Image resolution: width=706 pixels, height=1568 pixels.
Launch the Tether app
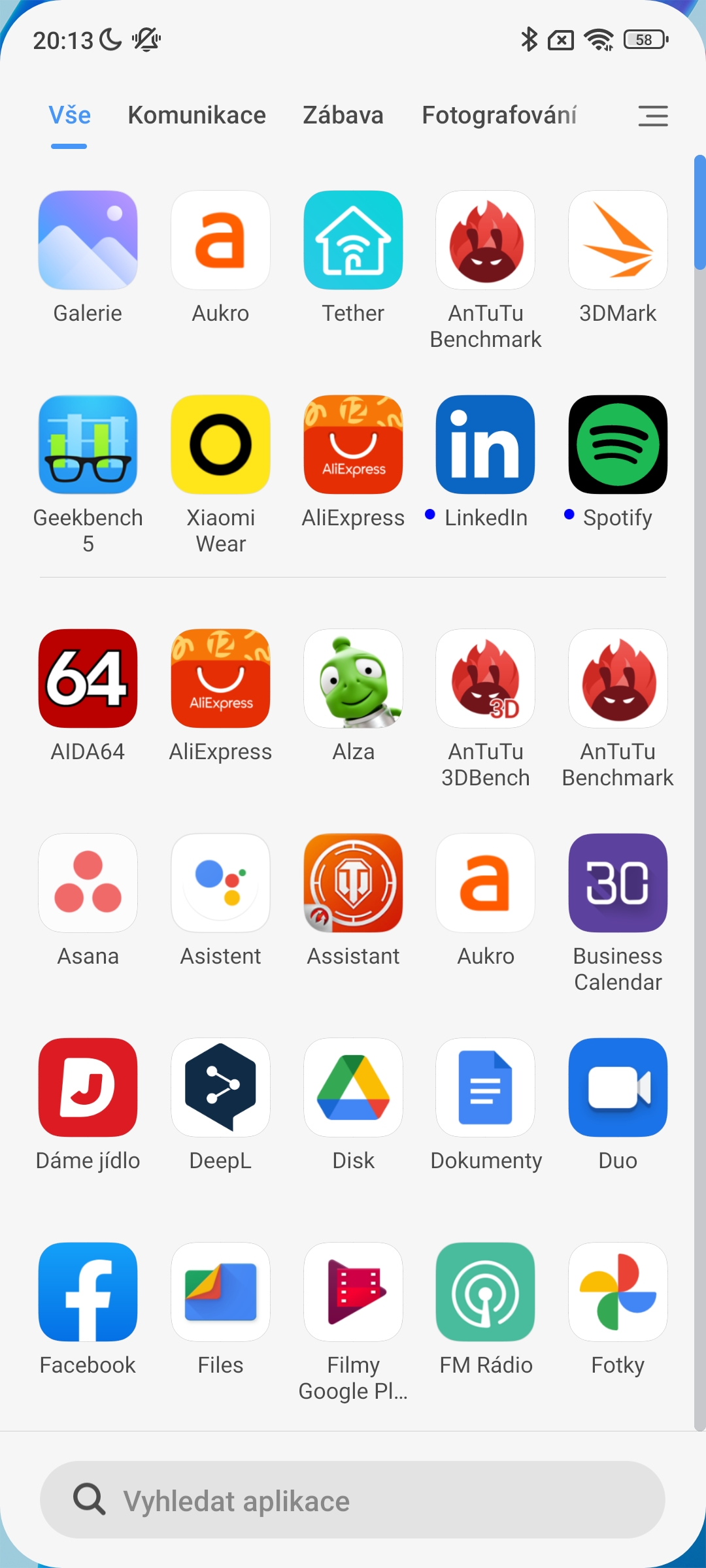(353, 240)
